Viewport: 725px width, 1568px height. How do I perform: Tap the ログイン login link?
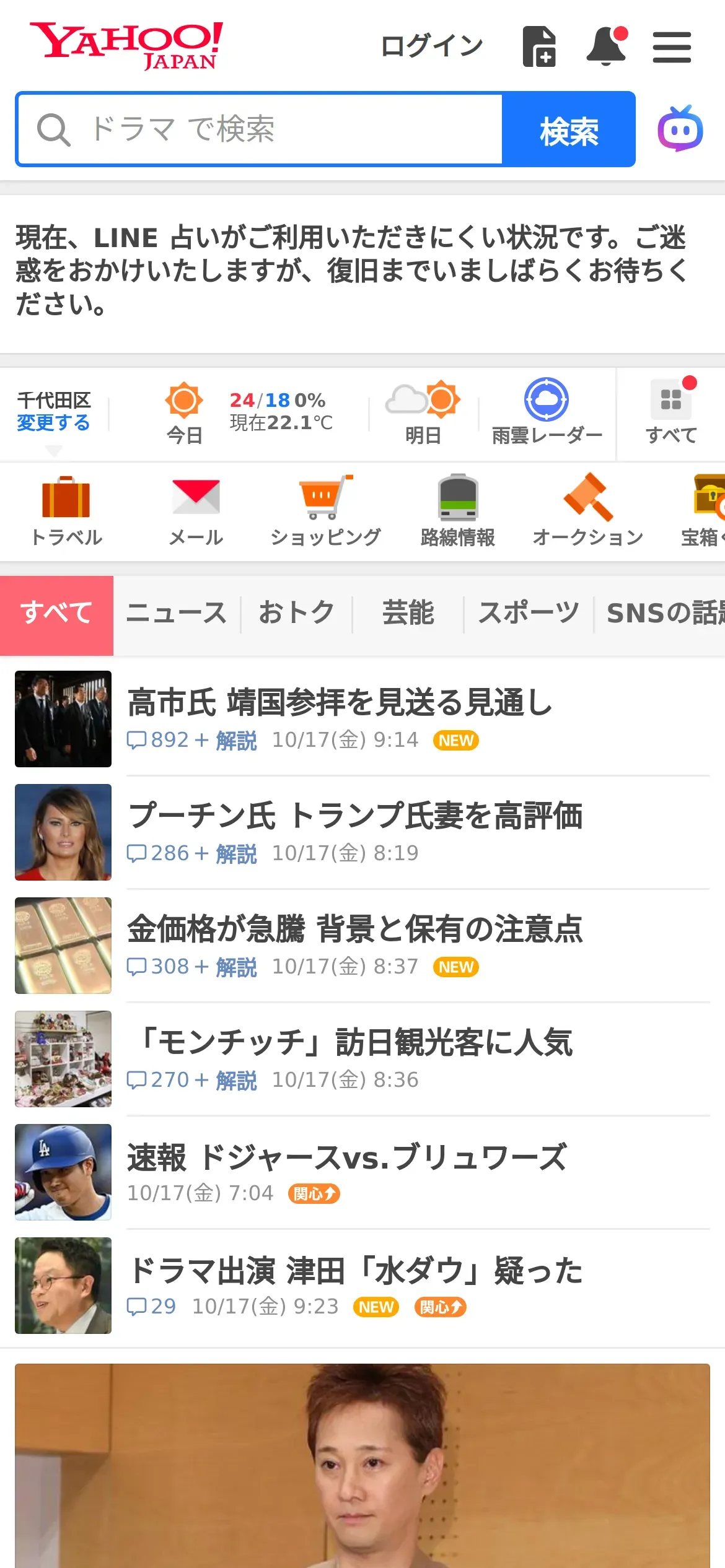click(x=431, y=46)
